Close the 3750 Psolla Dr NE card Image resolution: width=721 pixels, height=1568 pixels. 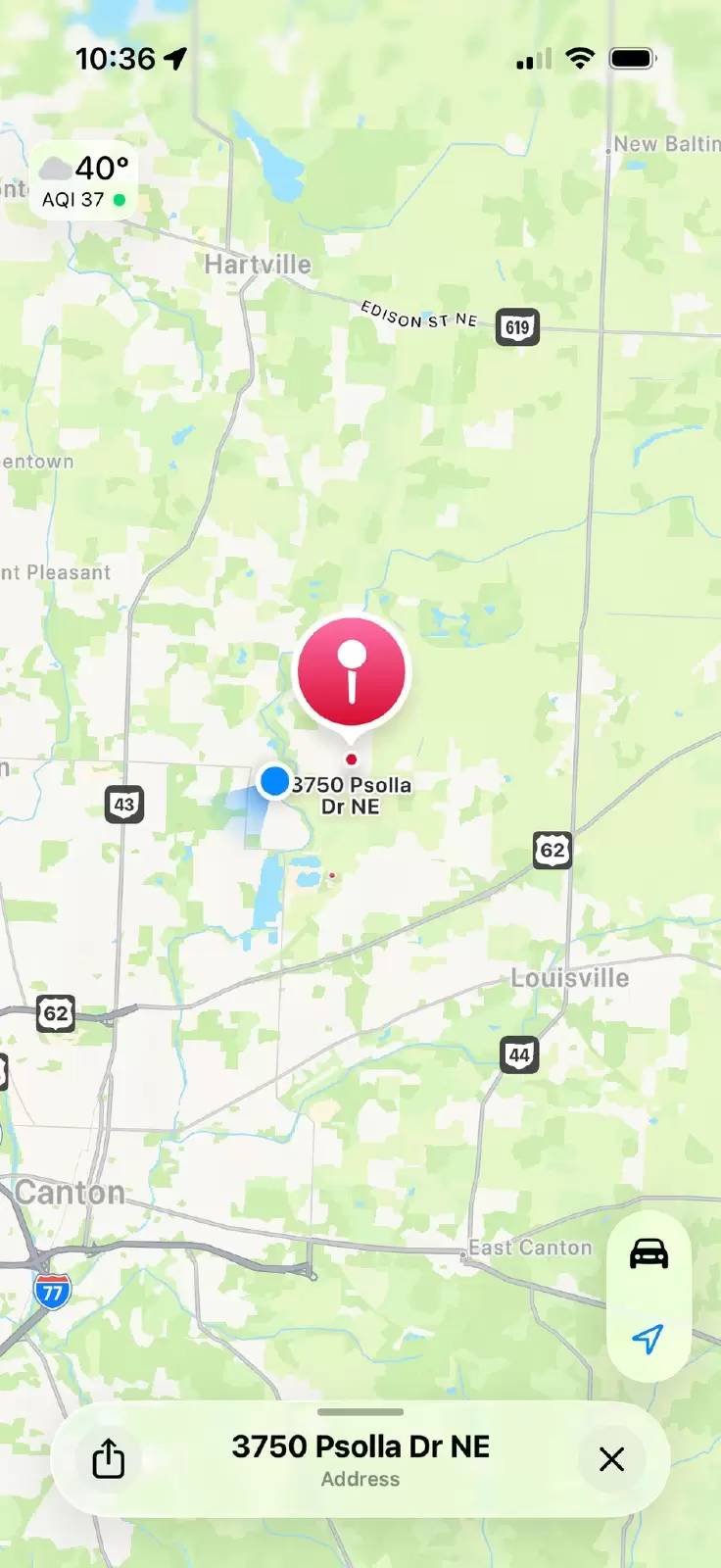611,1458
